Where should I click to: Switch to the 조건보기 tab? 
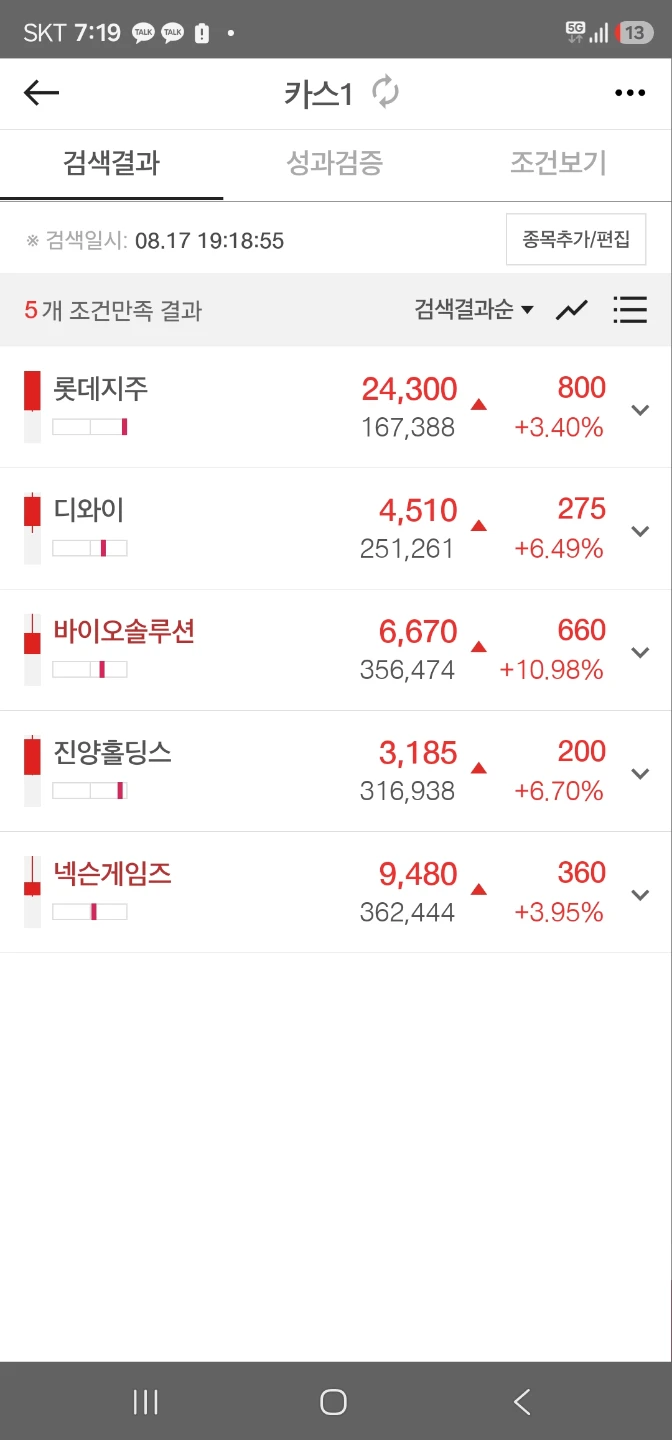click(558, 164)
